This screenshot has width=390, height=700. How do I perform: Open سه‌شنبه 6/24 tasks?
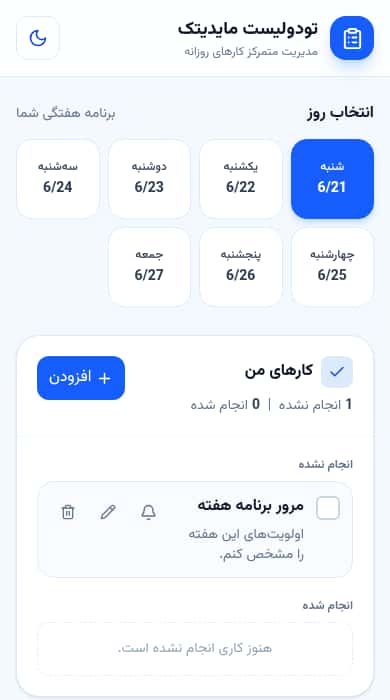58,179
